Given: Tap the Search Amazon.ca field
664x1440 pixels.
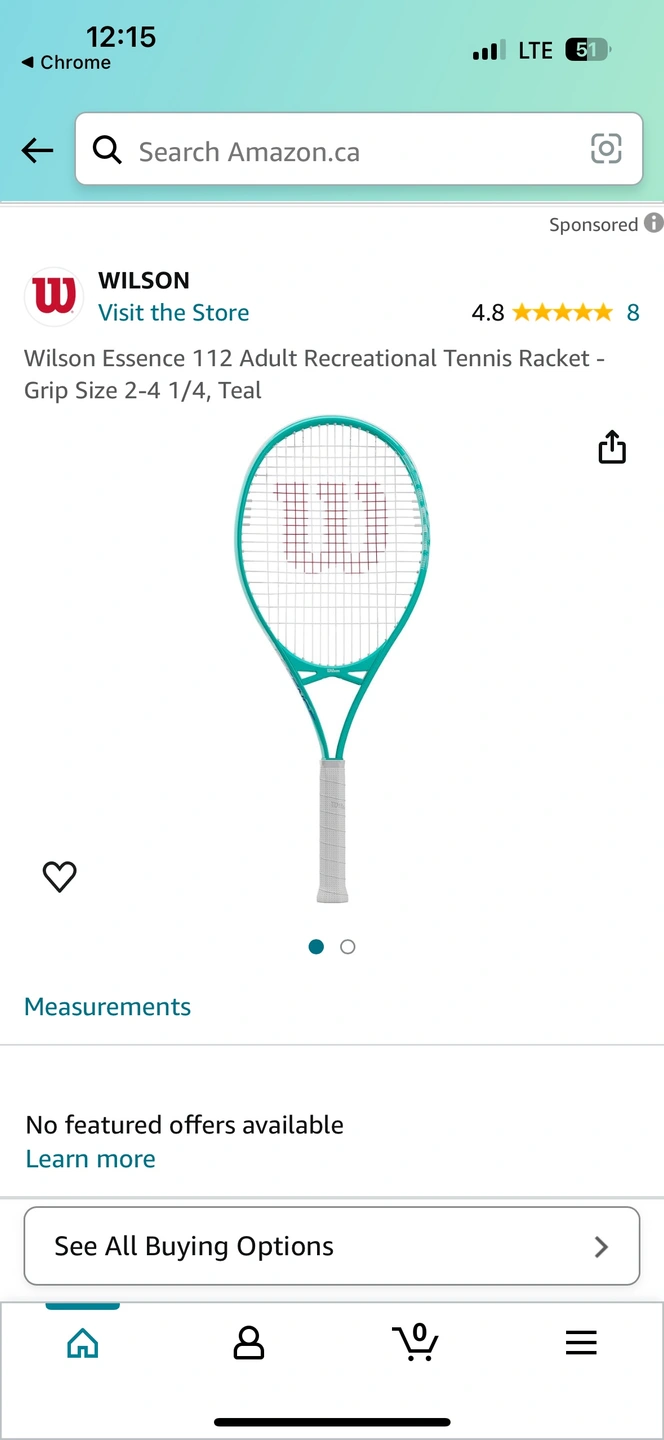Looking at the screenshot, I should [x=340, y=151].
